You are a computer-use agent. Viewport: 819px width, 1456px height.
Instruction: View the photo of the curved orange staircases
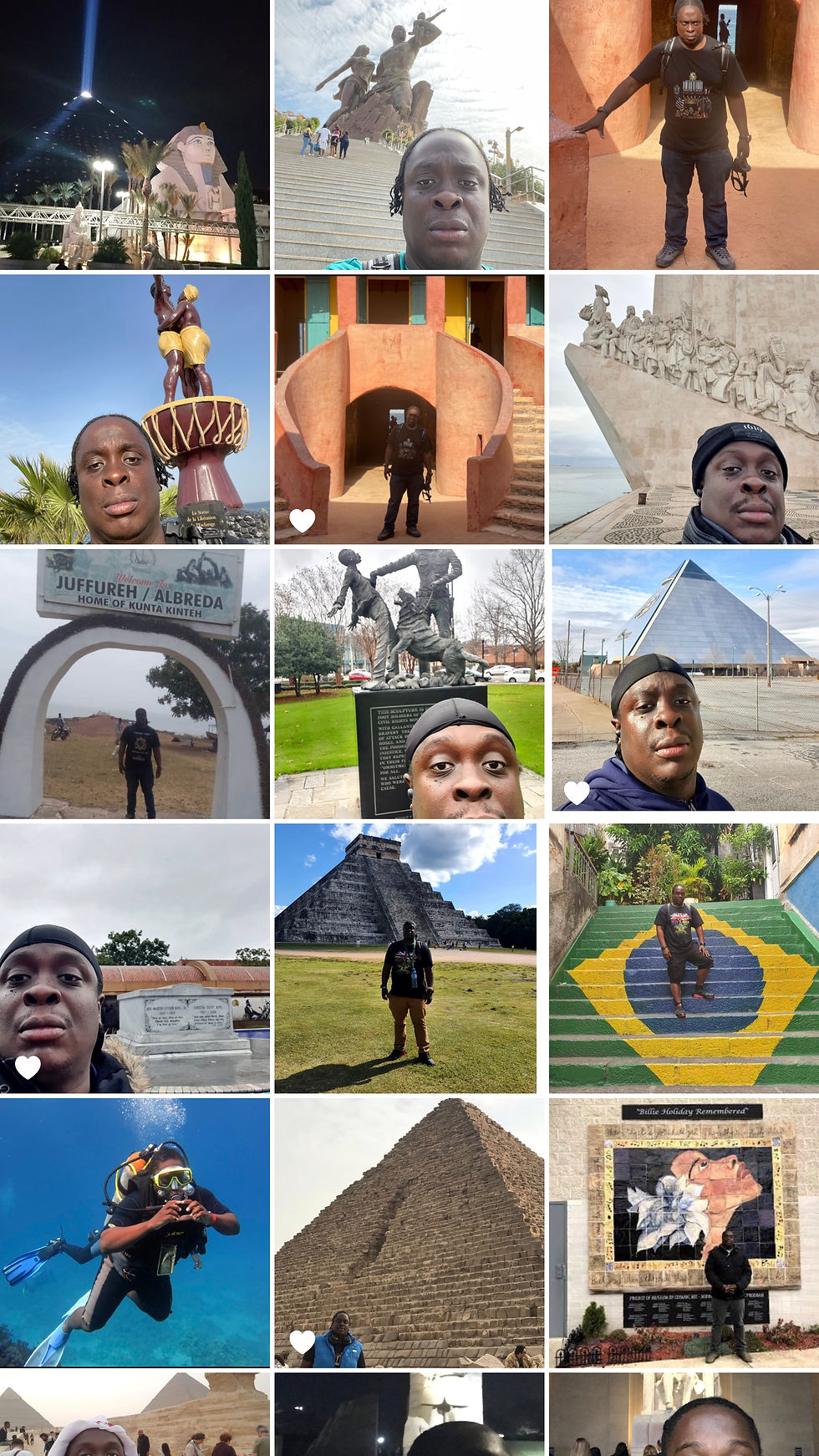(409, 409)
